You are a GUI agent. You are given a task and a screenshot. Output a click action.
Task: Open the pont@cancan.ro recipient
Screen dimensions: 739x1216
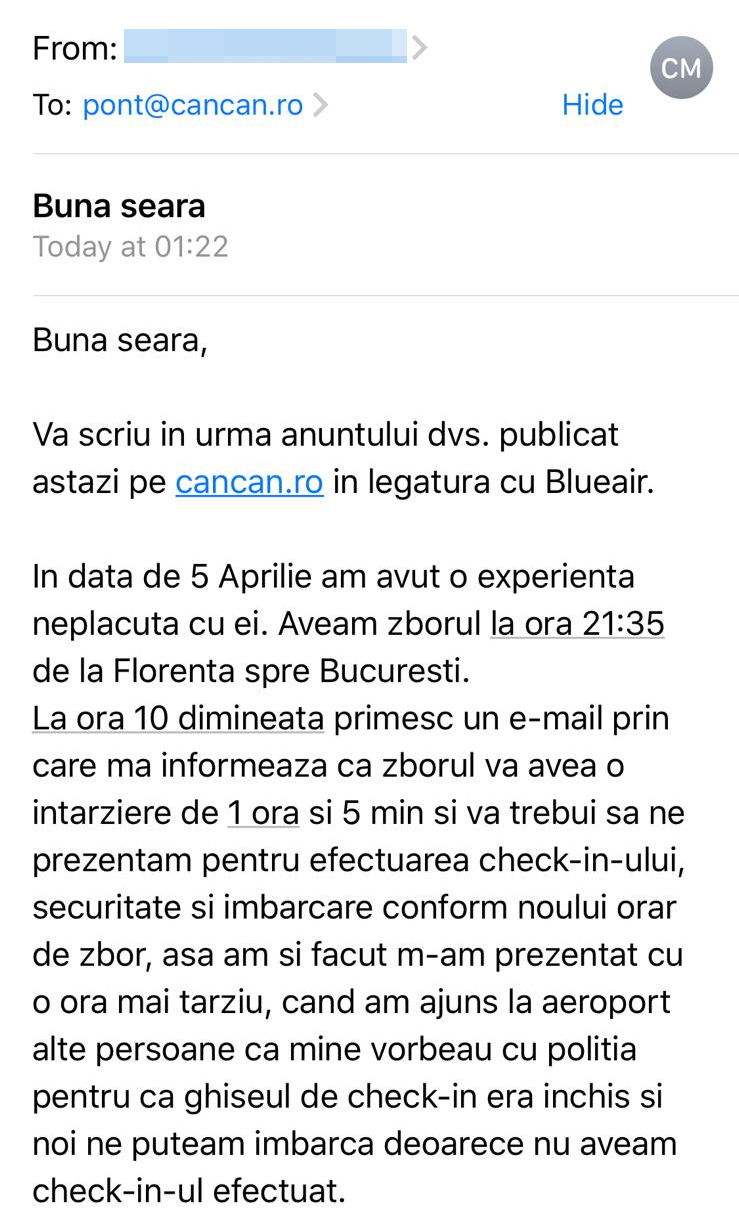click(x=193, y=105)
